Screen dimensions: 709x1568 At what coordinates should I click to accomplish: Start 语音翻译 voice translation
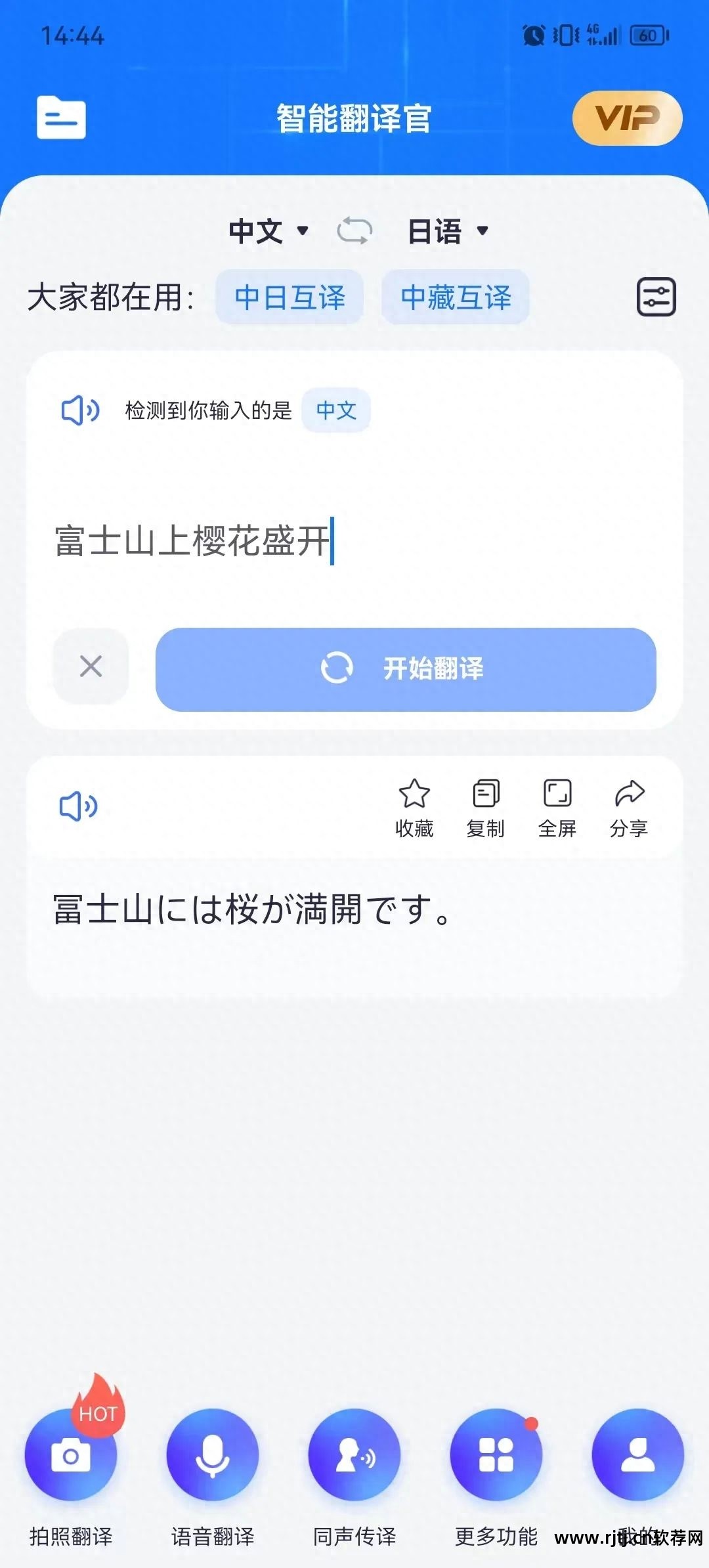[x=212, y=1455]
